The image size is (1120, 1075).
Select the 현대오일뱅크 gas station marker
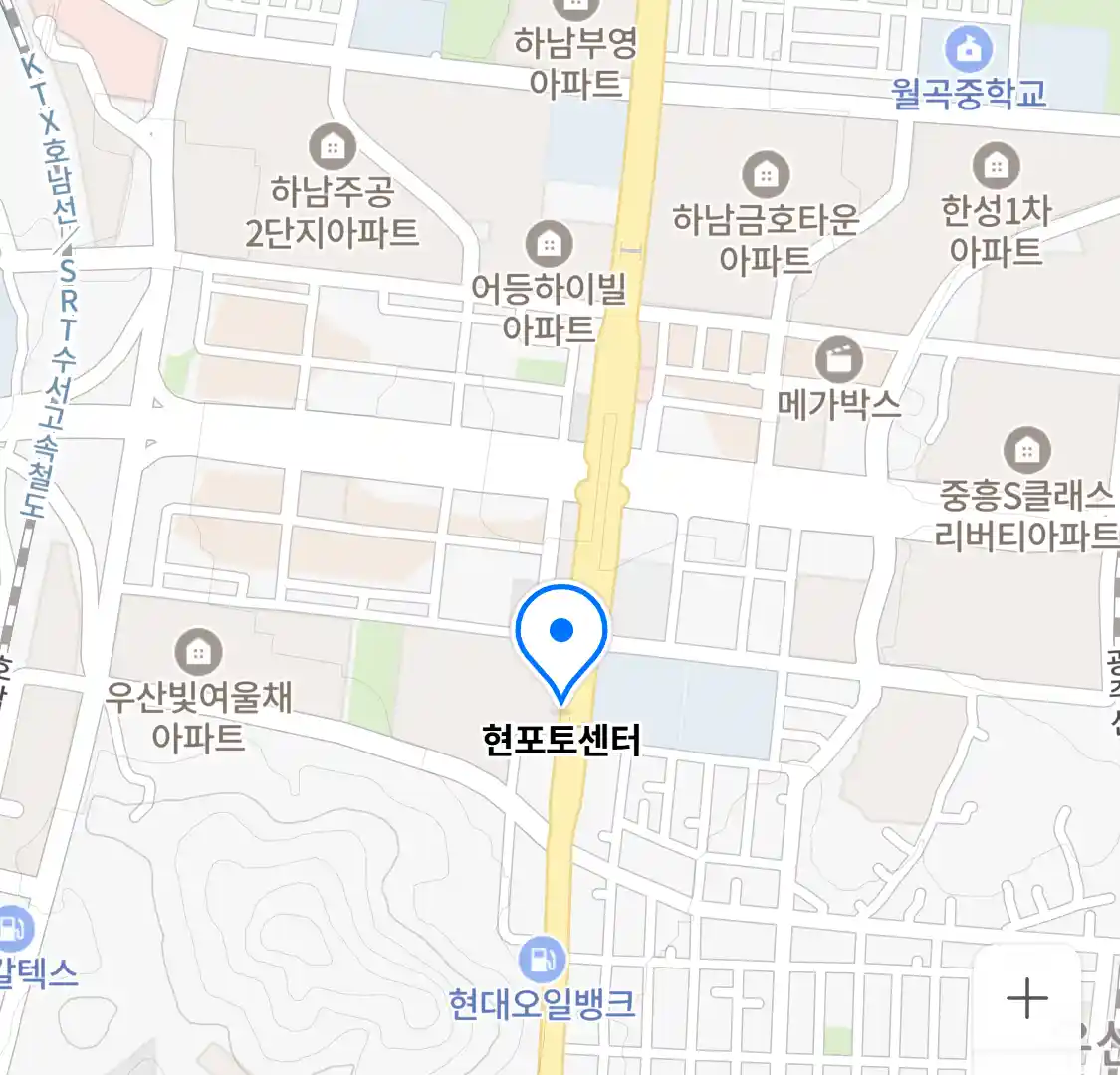point(542,960)
